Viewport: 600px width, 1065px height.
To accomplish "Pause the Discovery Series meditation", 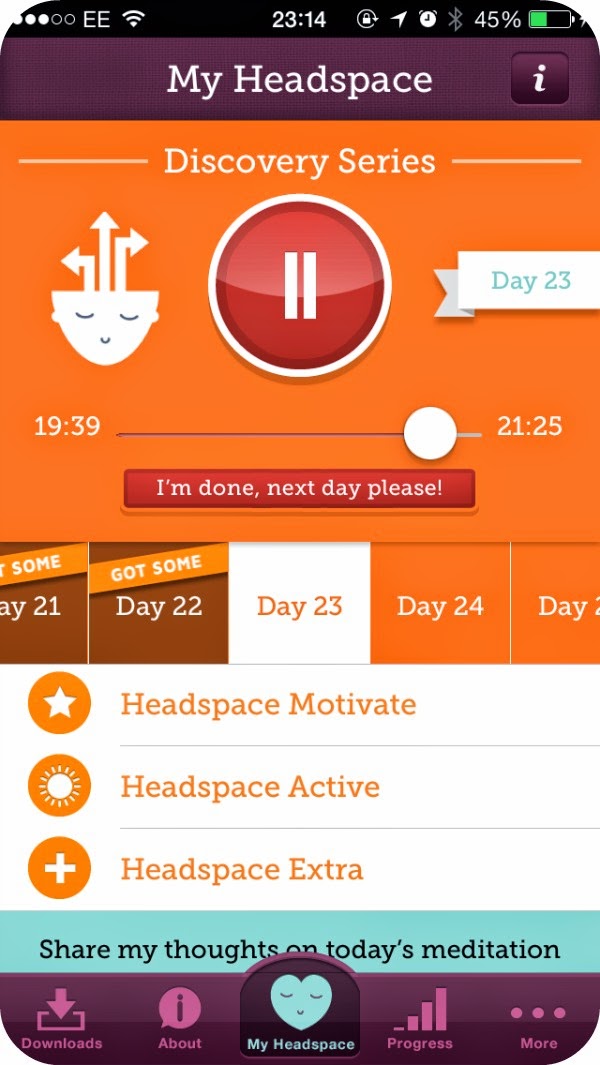I will pos(300,285).
